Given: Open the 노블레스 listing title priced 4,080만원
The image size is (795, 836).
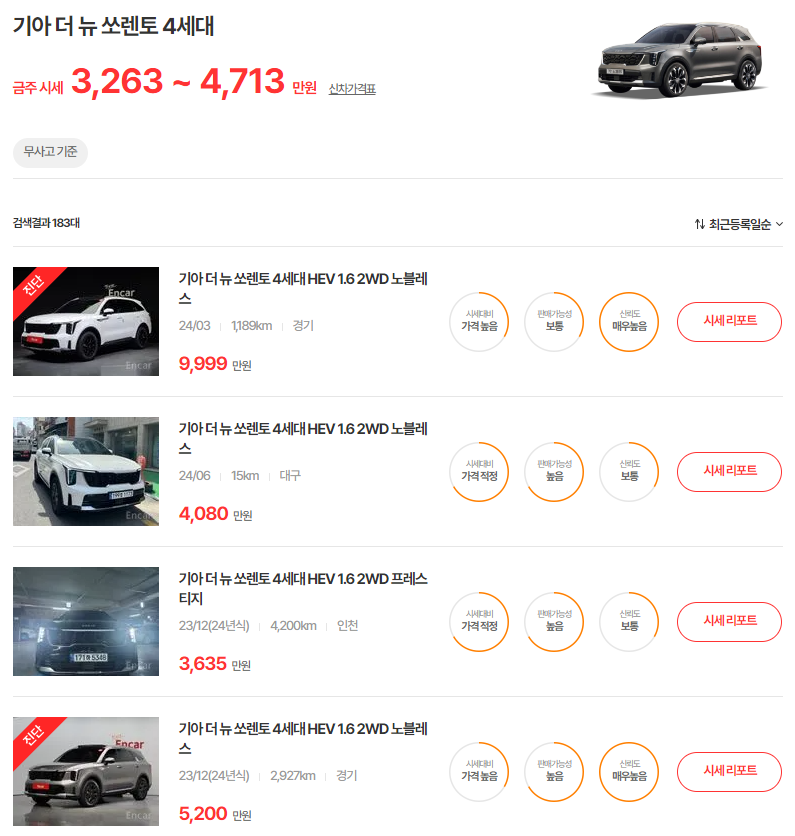Looking at the screenshot, I should click(302, 438).
